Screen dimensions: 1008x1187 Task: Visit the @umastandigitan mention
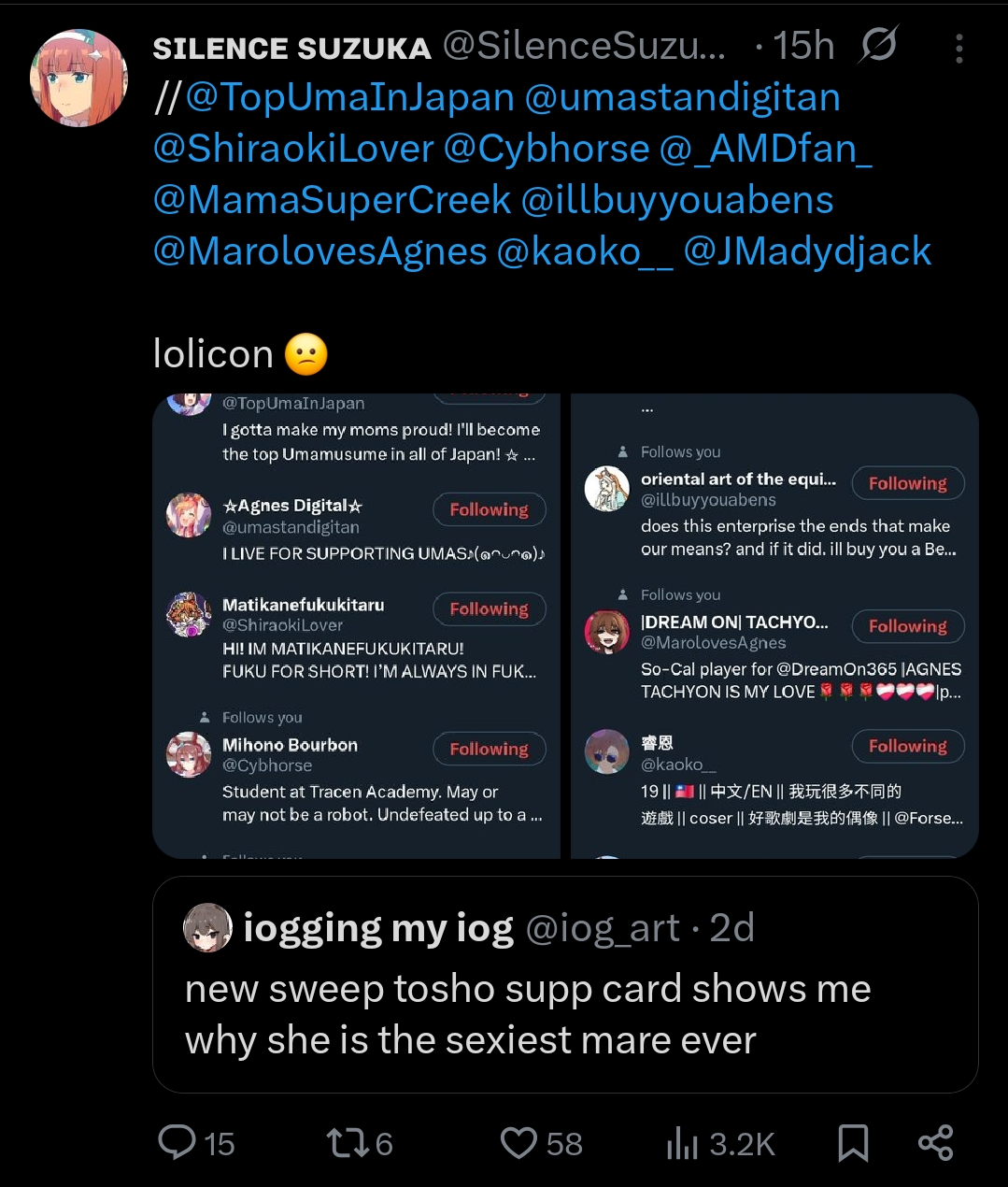point(682,98)
